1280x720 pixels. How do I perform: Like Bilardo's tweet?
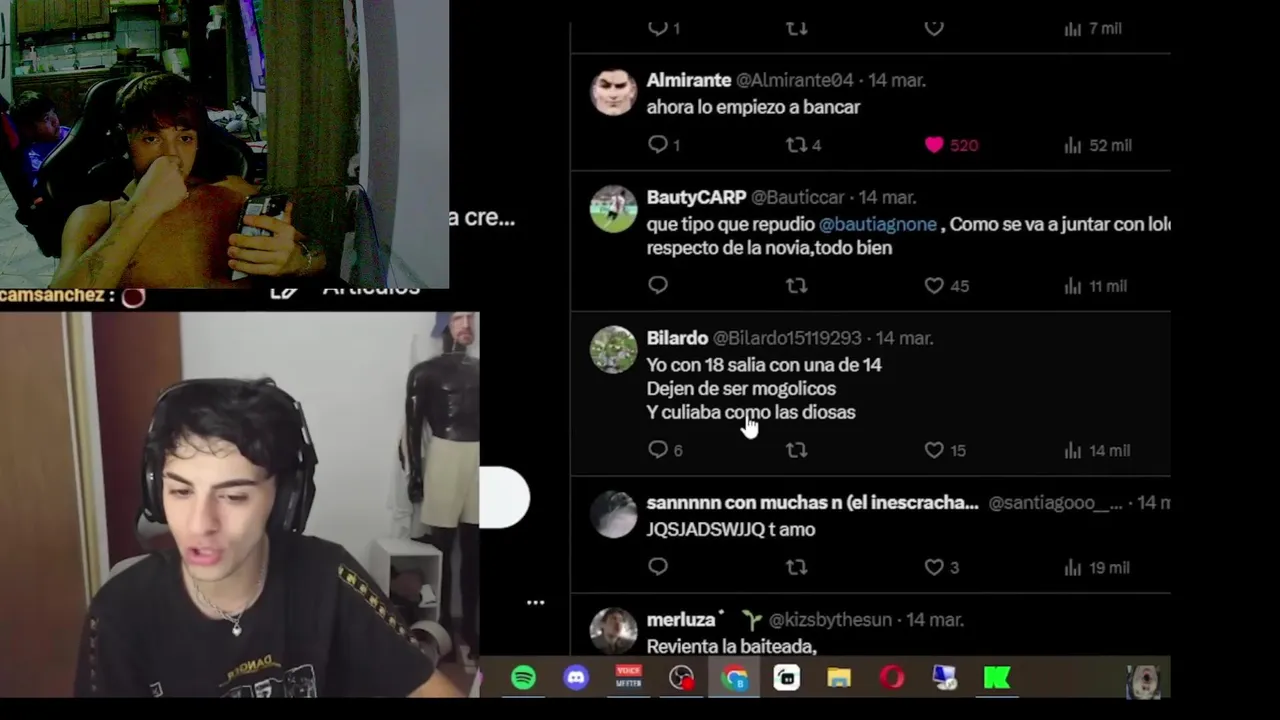(934, 450)
